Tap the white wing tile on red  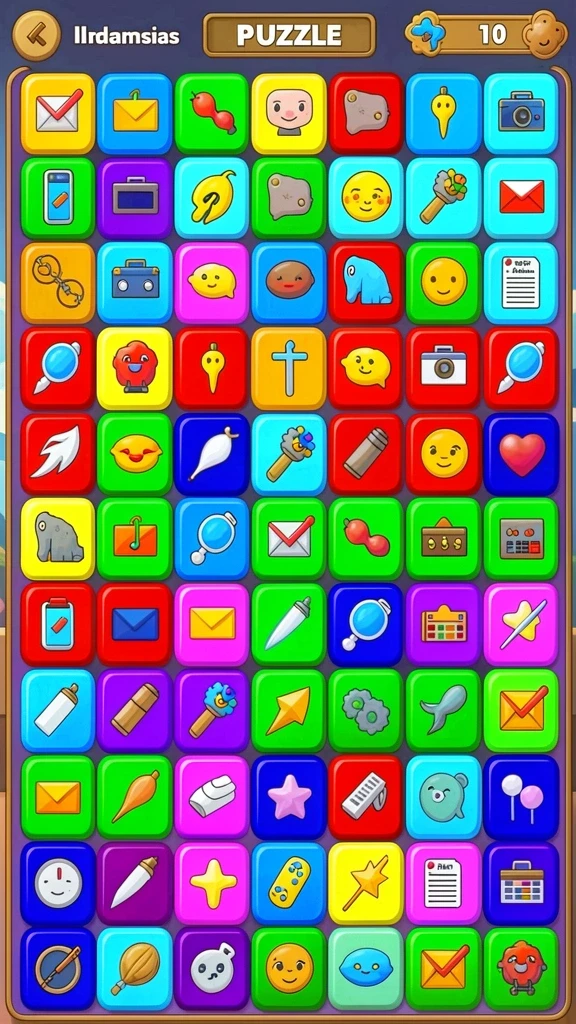(57, 454)
